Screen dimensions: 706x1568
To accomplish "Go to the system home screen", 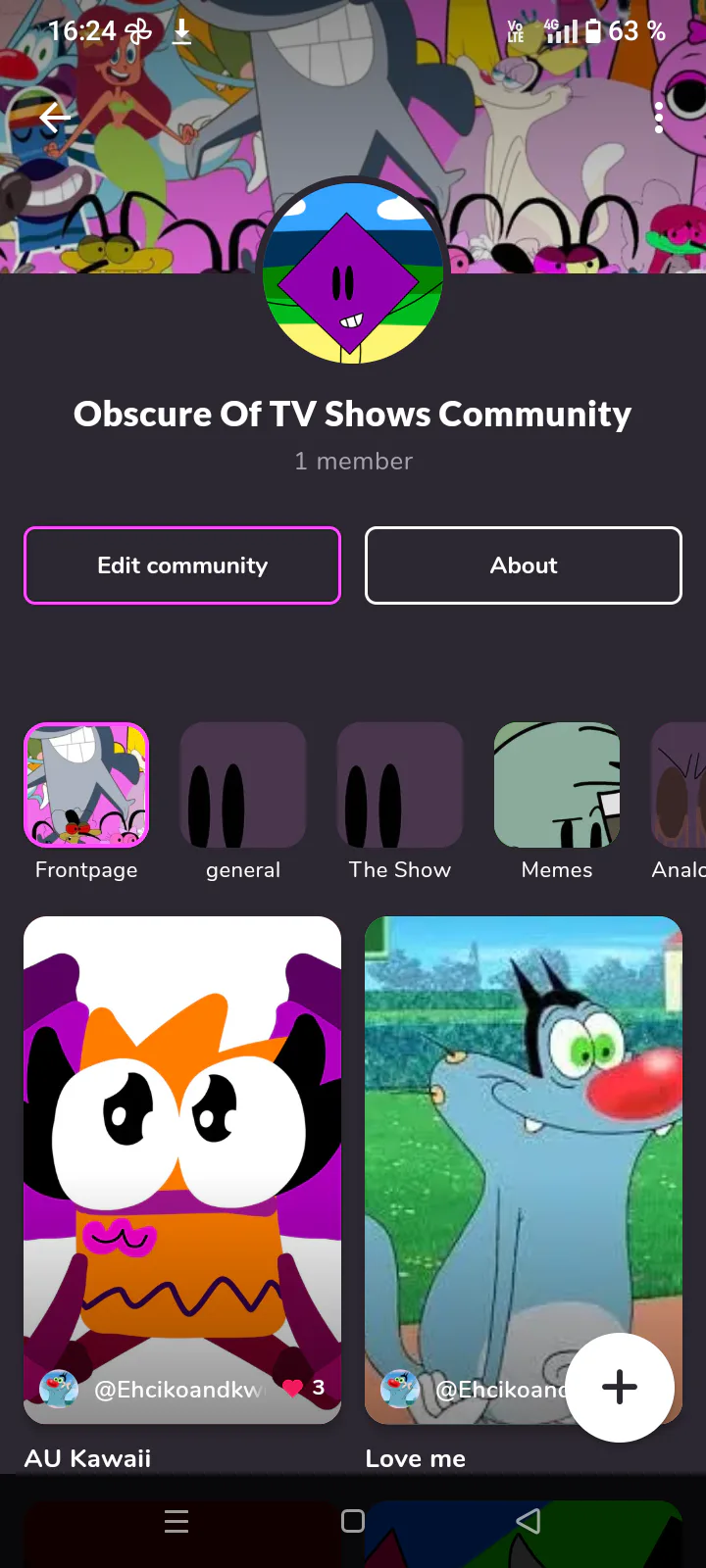I will click(353, 1521).
